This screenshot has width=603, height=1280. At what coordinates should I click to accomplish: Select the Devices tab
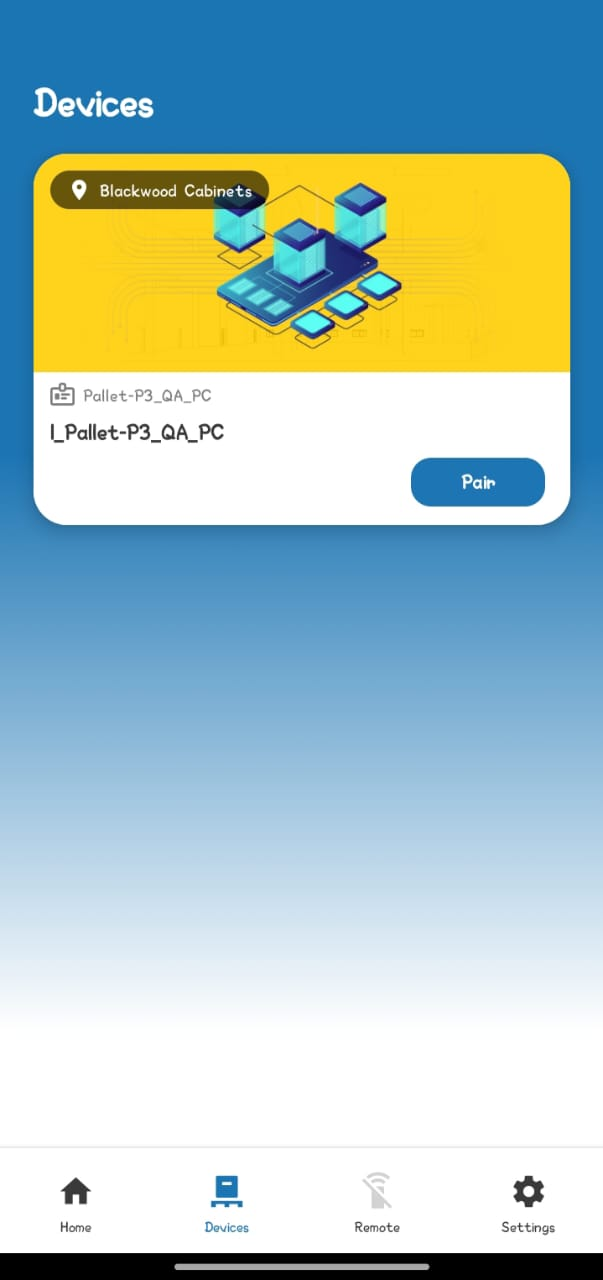226,1203
